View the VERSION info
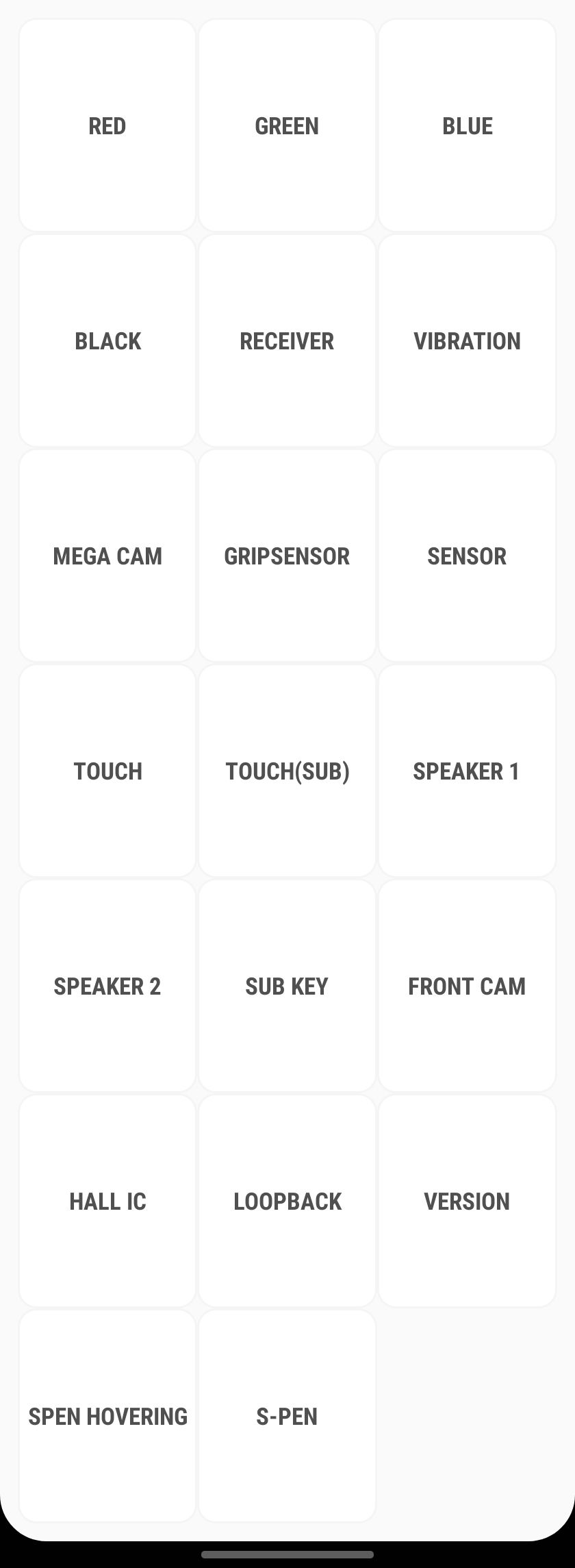Image resolution: width=575 pixels, height=1568 pixels. [x=467, y=1201]
